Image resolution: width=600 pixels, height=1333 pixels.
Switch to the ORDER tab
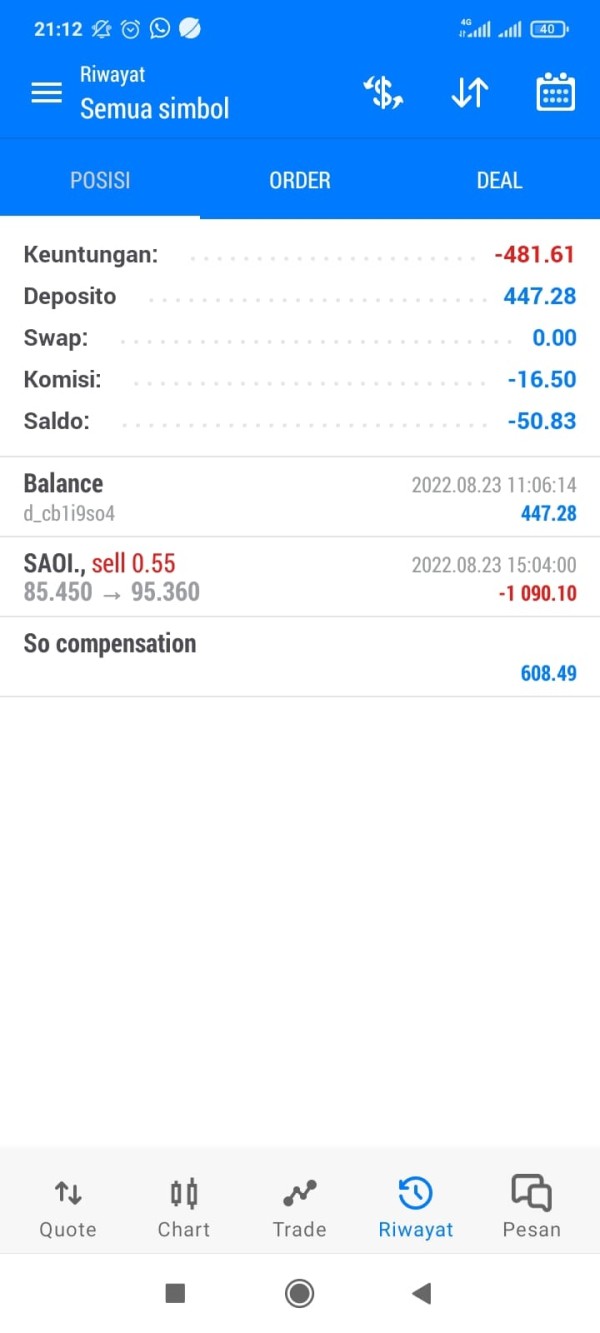tap(300, 181)
